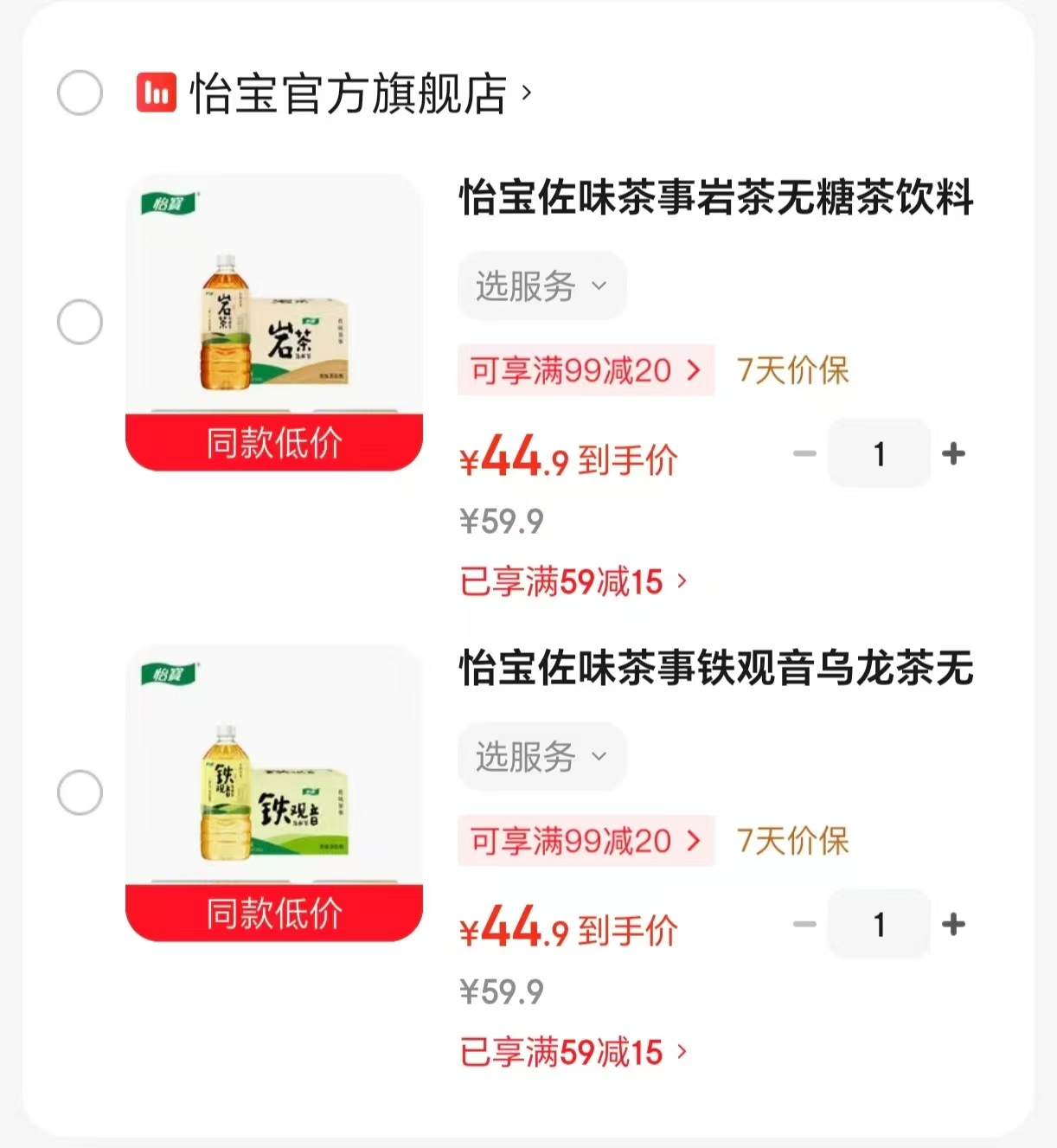Viewport: 1057px width, 1148px height.
Task: Edit the quantity field of the 岩茶 item
Action: (879, 453)
